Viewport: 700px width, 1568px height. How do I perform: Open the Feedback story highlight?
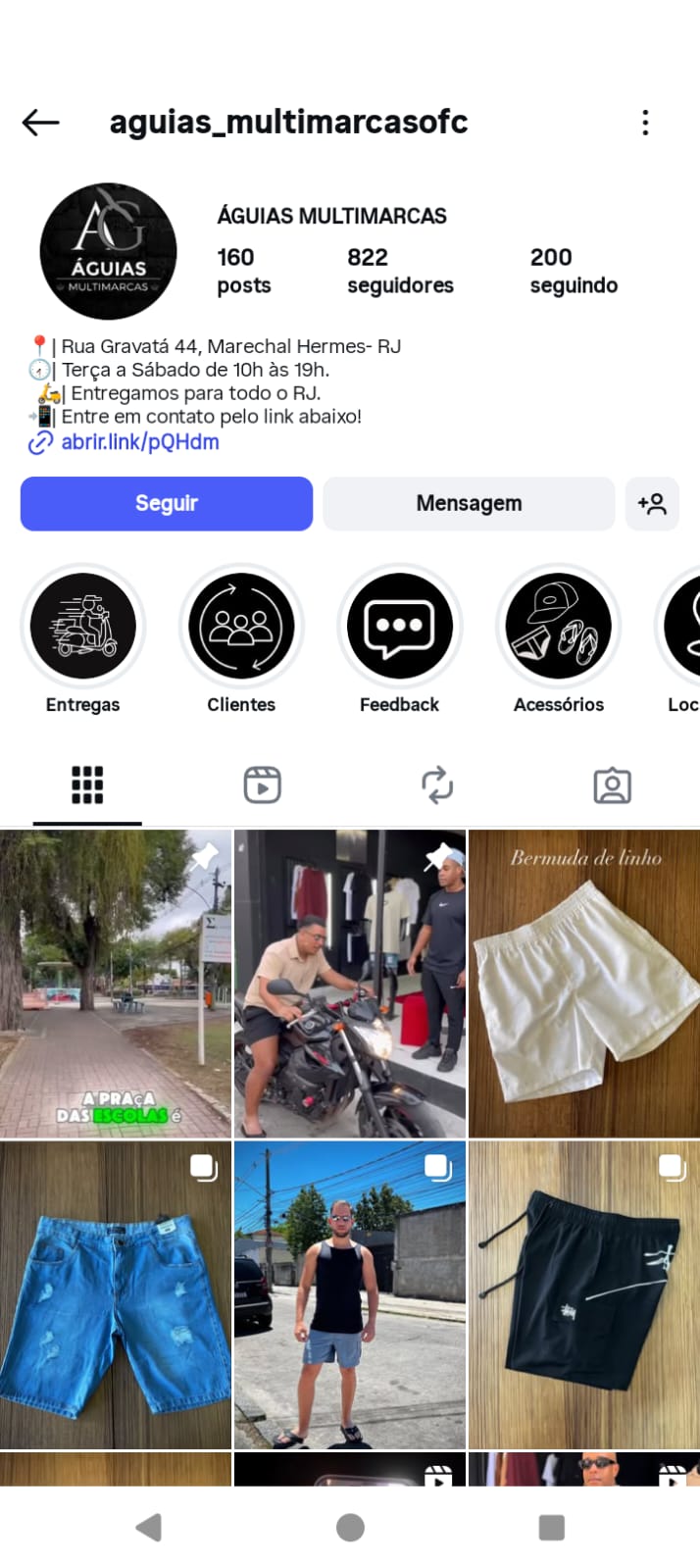[399, 627]
